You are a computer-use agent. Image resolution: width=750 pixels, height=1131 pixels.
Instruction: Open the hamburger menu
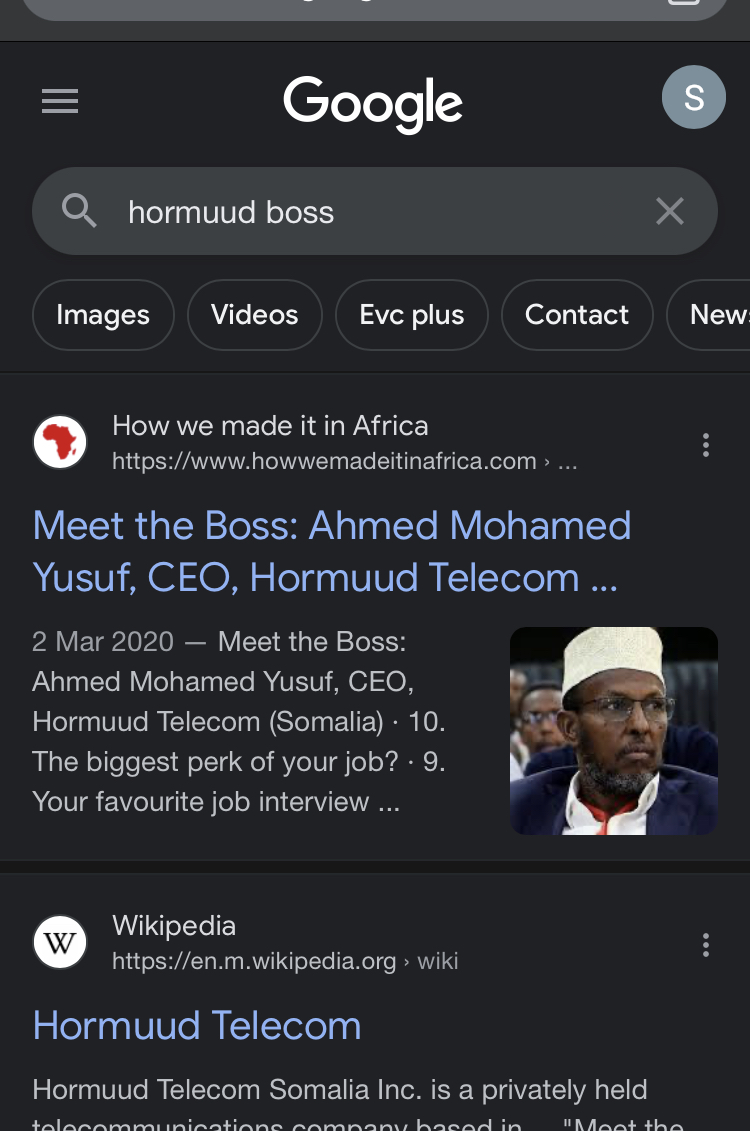(60, 101)
